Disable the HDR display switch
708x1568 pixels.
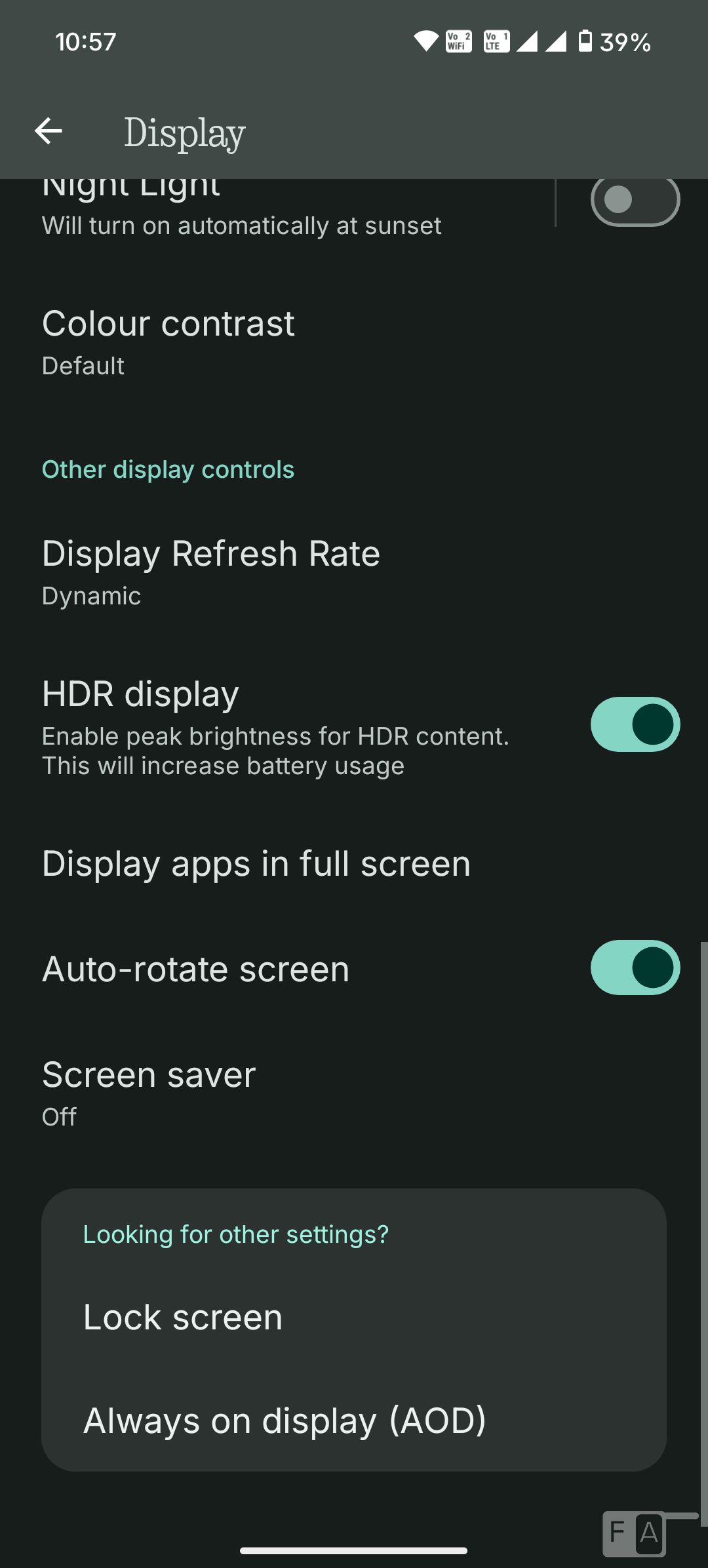click(x=635, y=724)
